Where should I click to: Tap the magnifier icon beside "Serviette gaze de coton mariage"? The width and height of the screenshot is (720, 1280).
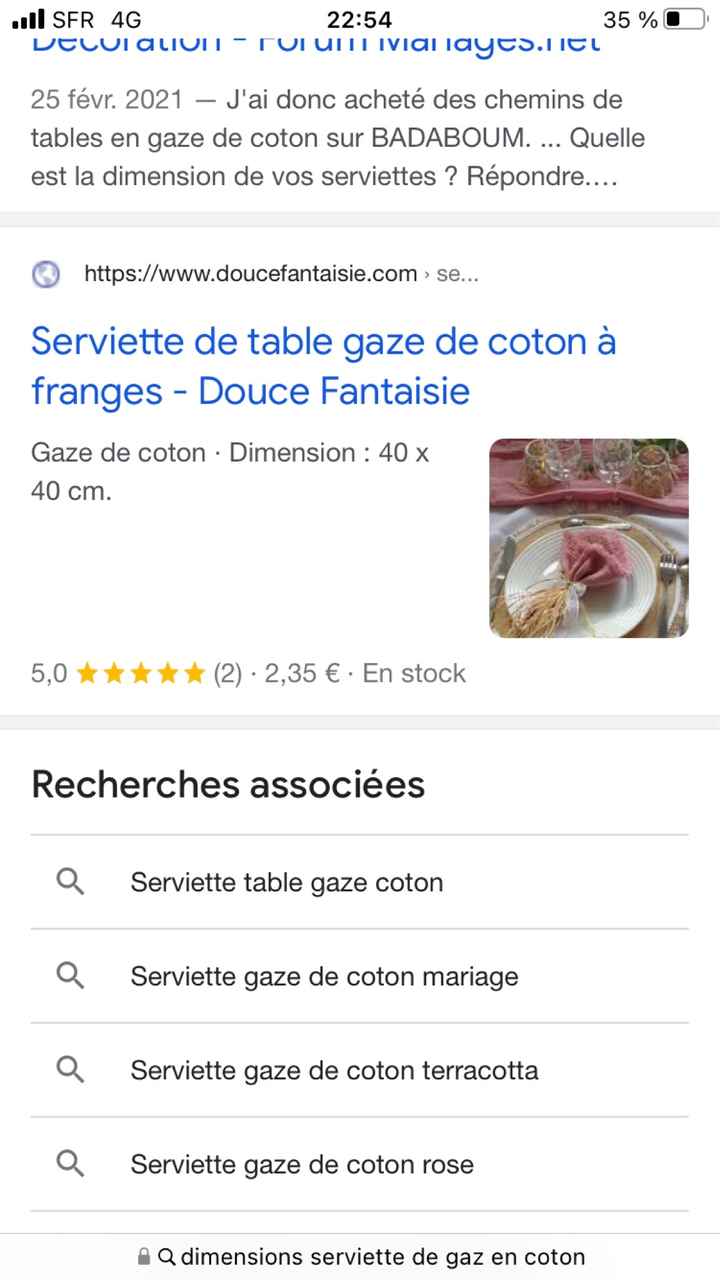[69, 976]
